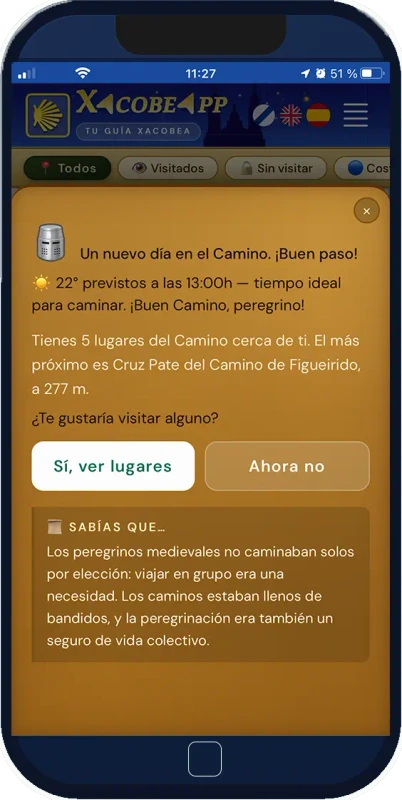
Task: Tap the scallop shell home logo
Action: click(x=48, y=116)
